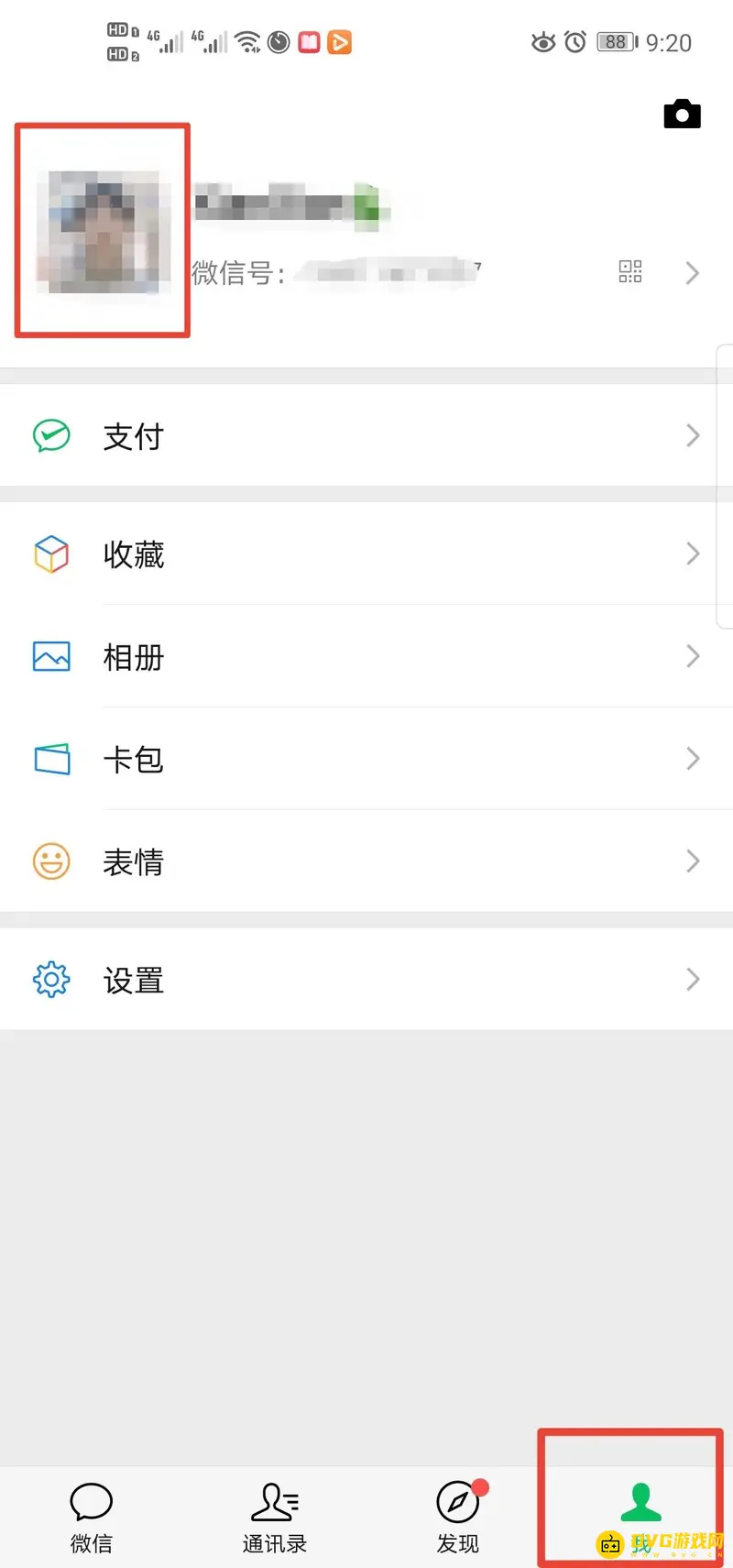
Task: Open the Favorites (收藏) row label
Action: pyautogui.click(x=134, y=554)
